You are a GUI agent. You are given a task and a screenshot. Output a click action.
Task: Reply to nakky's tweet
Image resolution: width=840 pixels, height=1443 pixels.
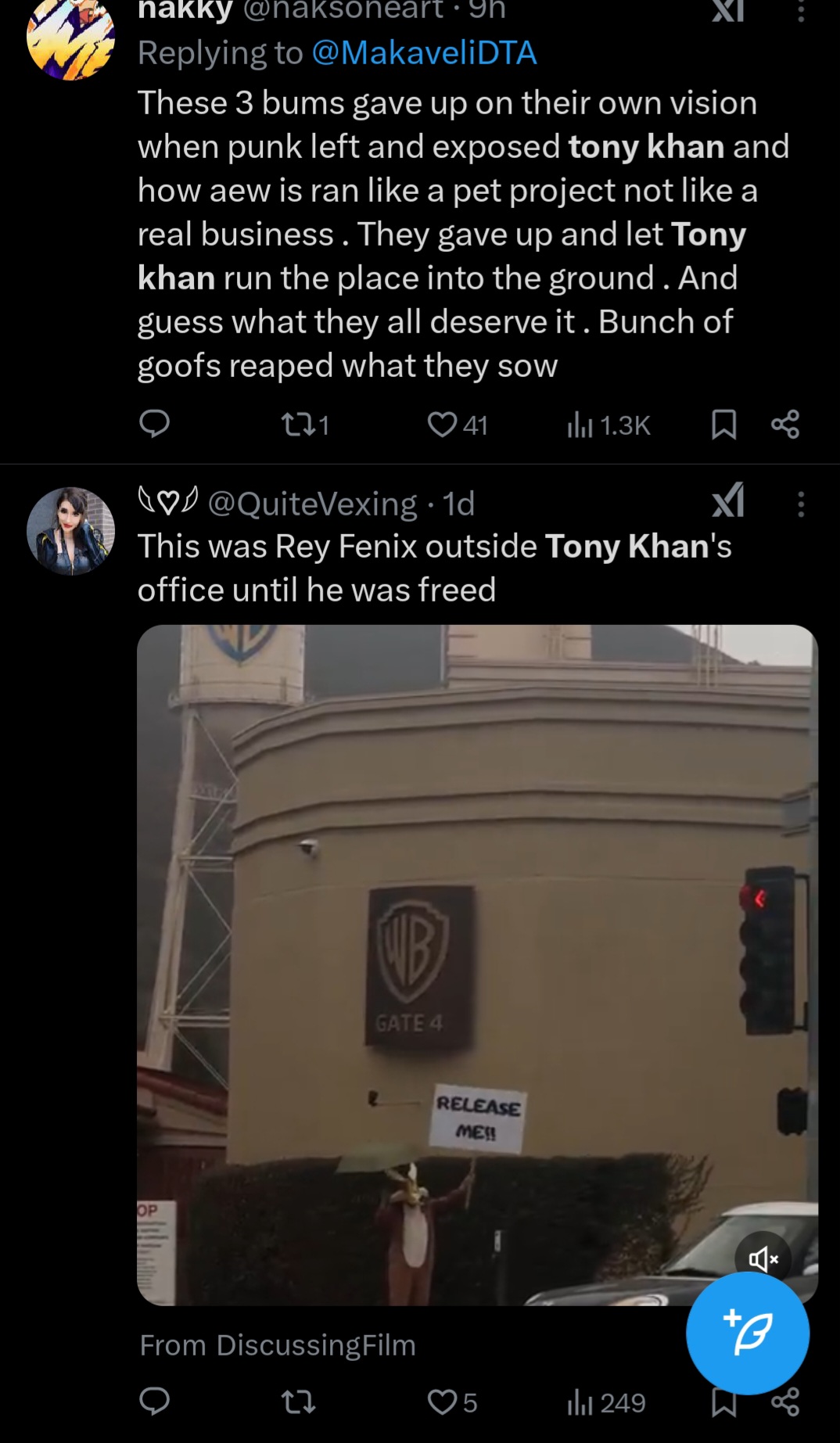pos(154,424)
